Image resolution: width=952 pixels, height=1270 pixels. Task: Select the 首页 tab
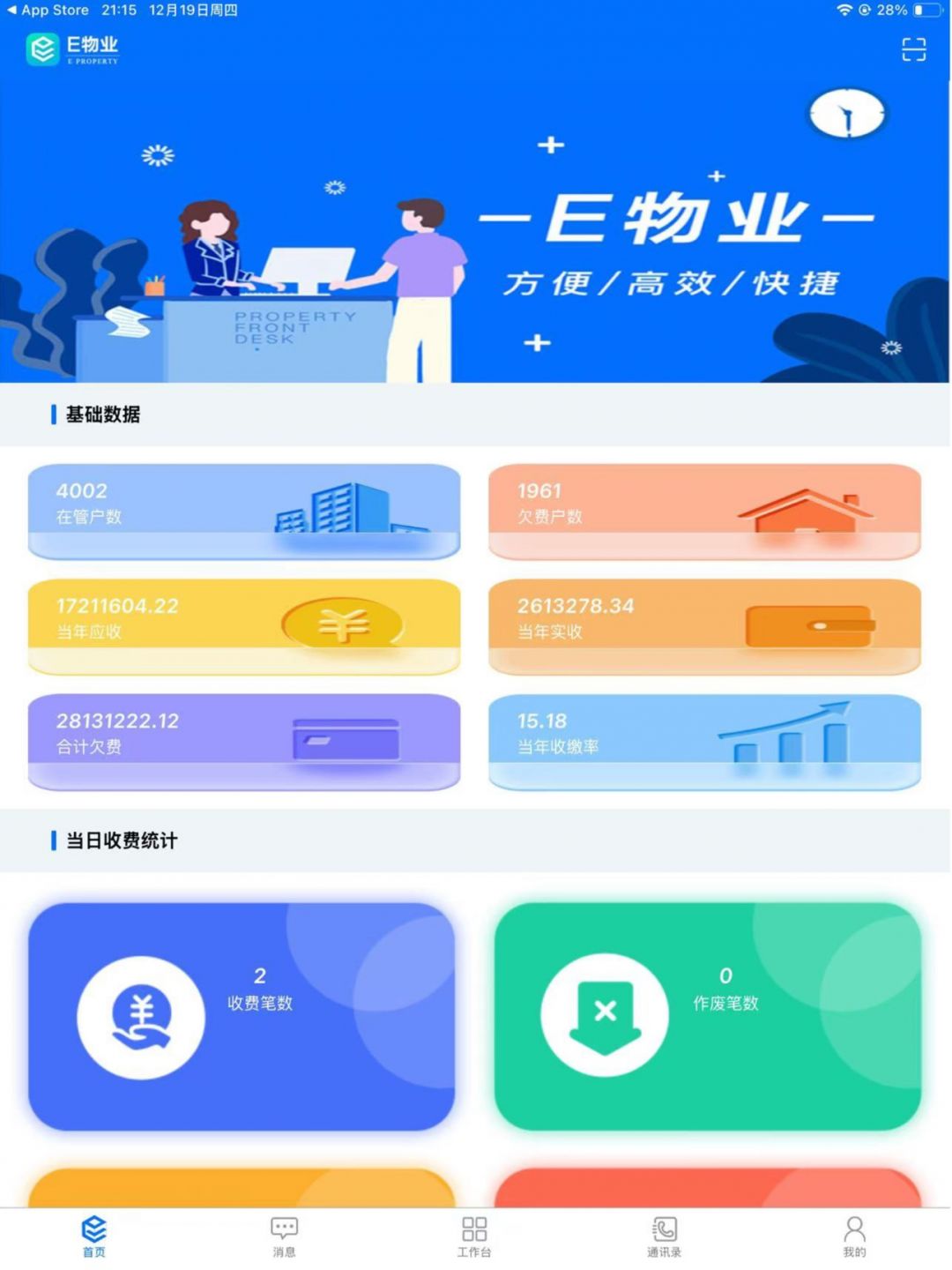[x=94, y=1236]
